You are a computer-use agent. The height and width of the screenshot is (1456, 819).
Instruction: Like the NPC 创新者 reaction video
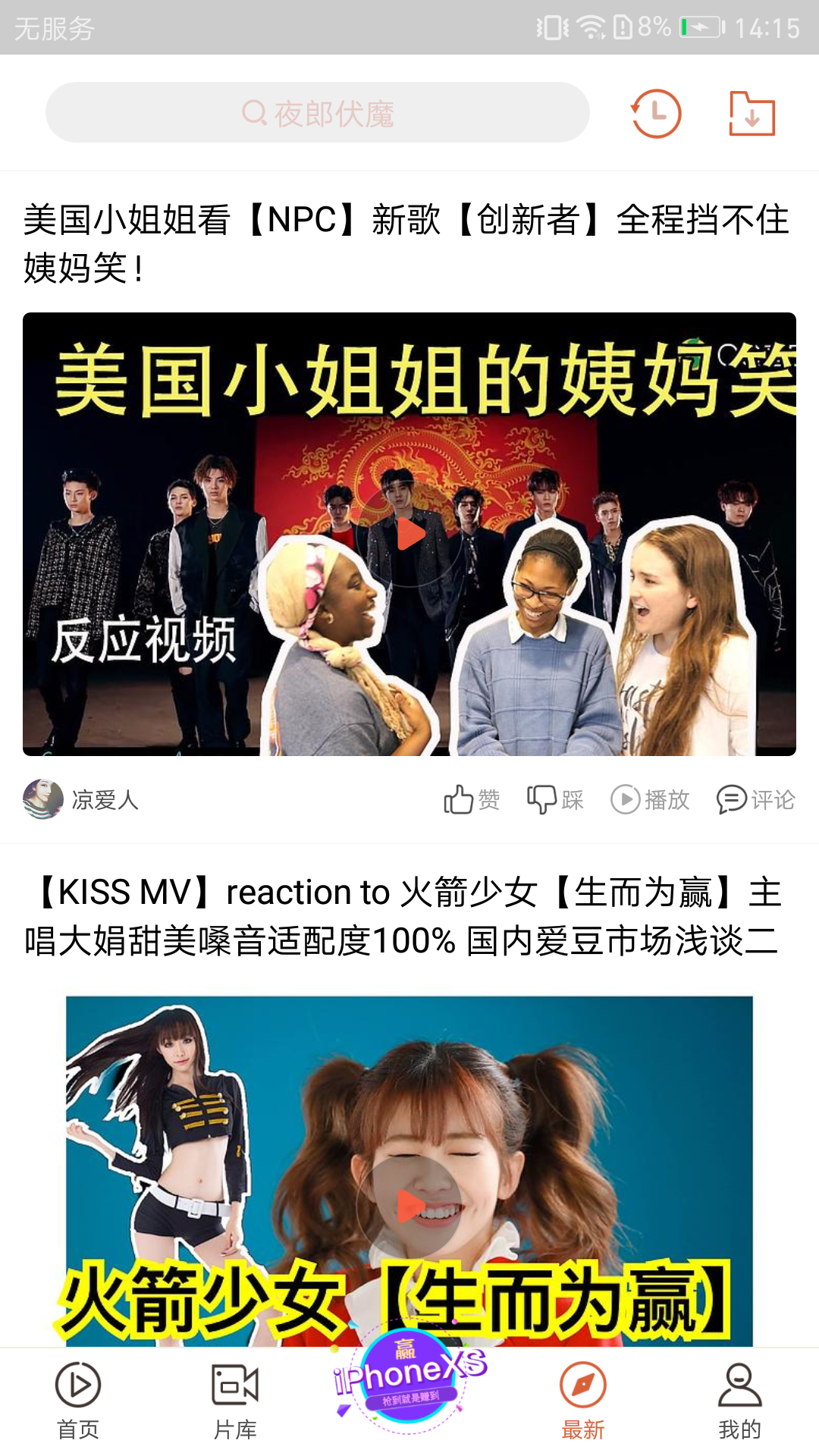point(472,799)
